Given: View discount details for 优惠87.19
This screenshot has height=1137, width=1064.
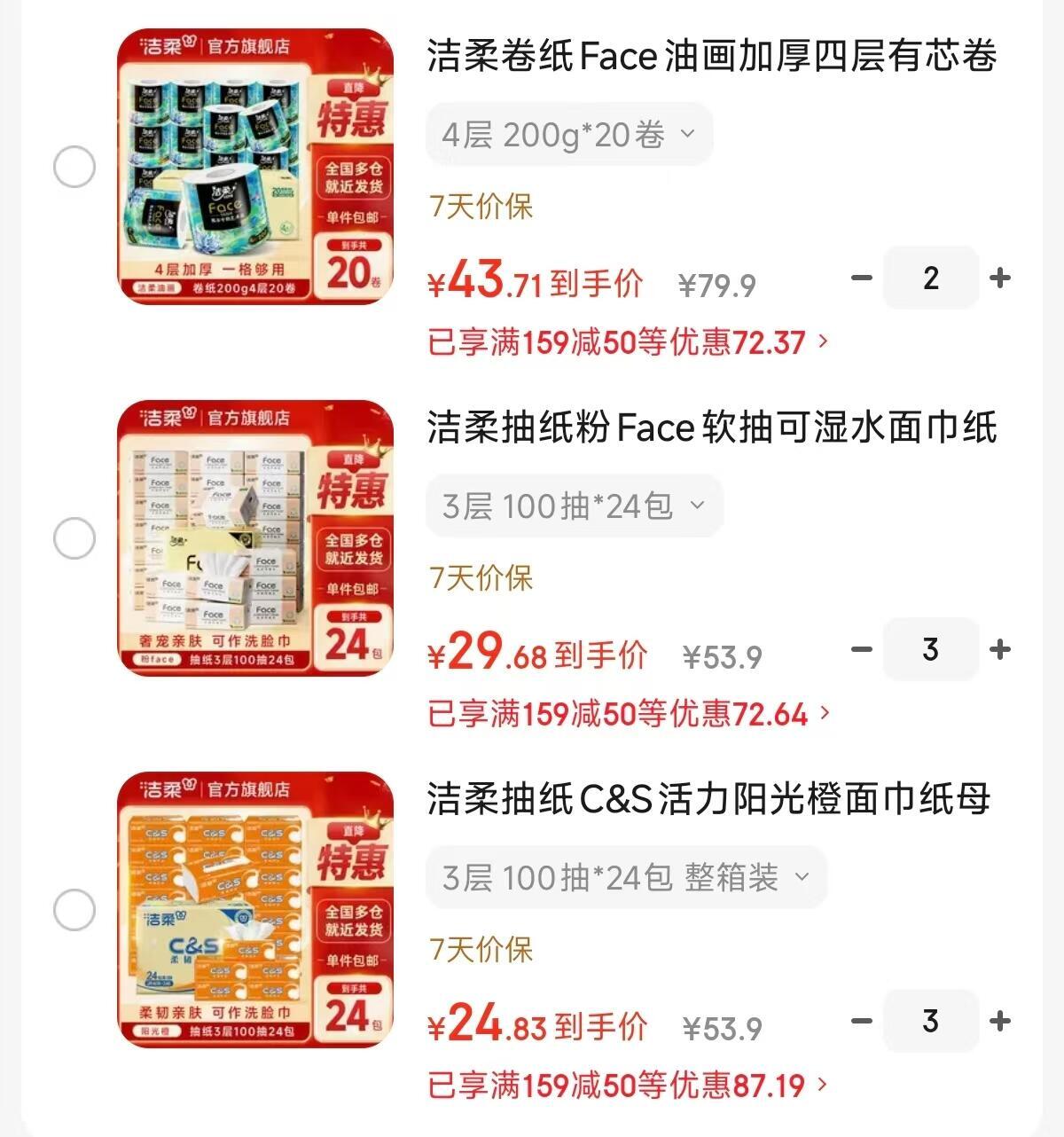Looking at the screenshot, I should (629, 1085).
